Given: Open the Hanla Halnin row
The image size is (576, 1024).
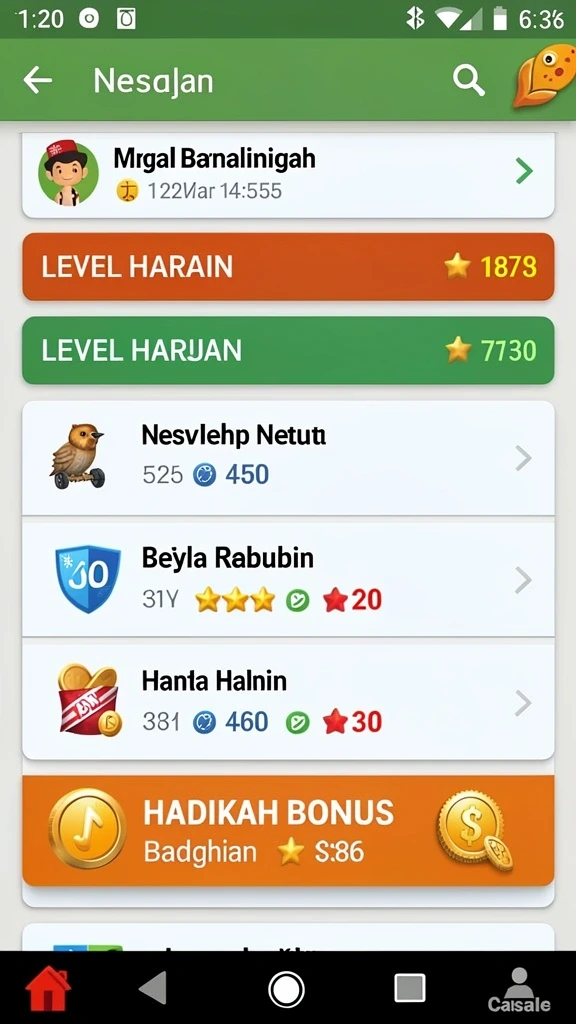Looking at the screenshot, I should click(x=288, y=701).
